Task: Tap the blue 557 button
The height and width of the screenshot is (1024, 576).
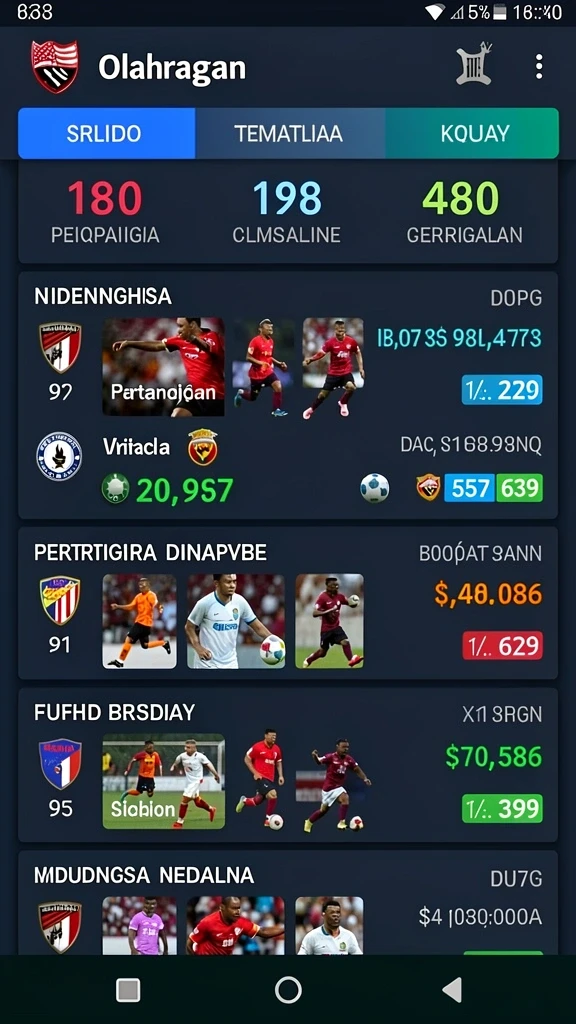Action: (x=470, y=488)
